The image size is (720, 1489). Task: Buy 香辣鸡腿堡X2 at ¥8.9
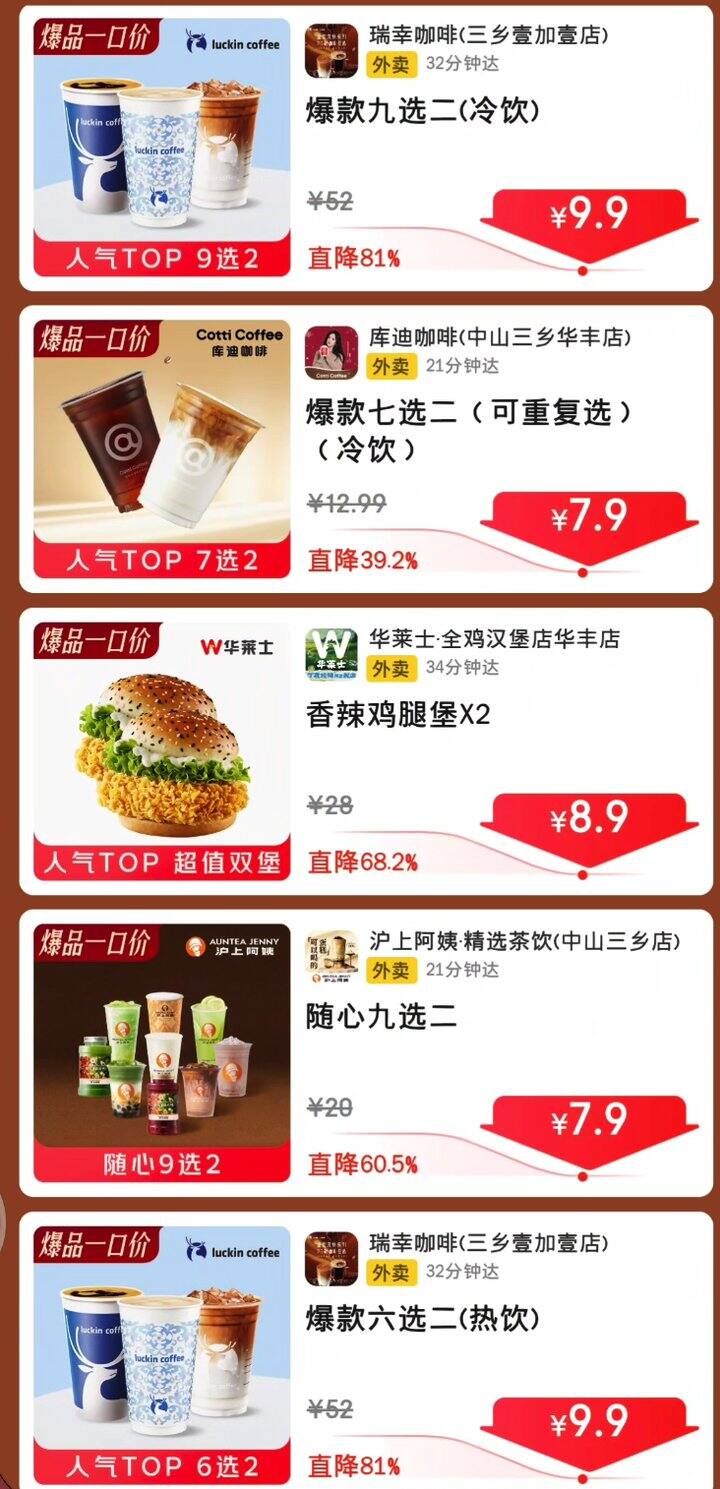click(x=589, y=820)
